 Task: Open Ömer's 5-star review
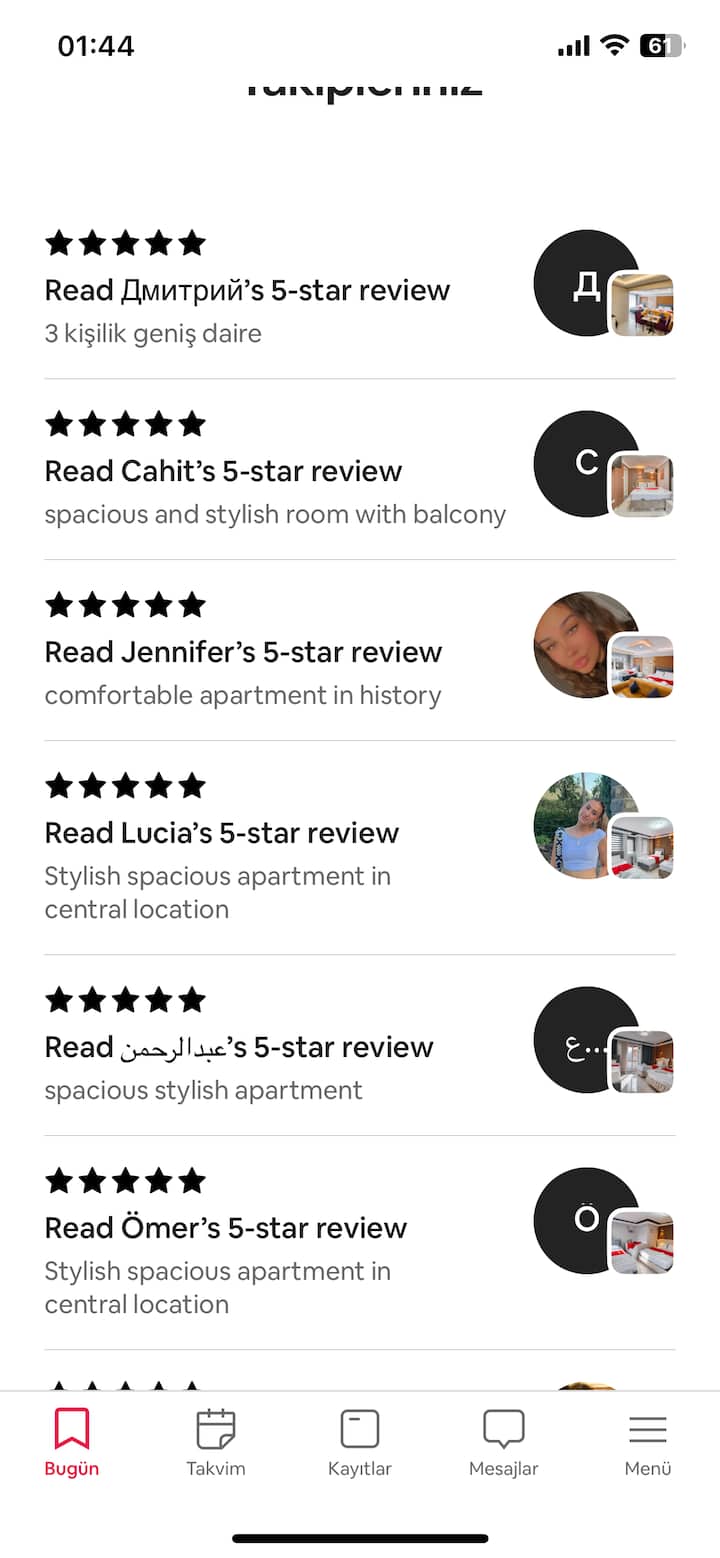click(x=226, y=1228)
